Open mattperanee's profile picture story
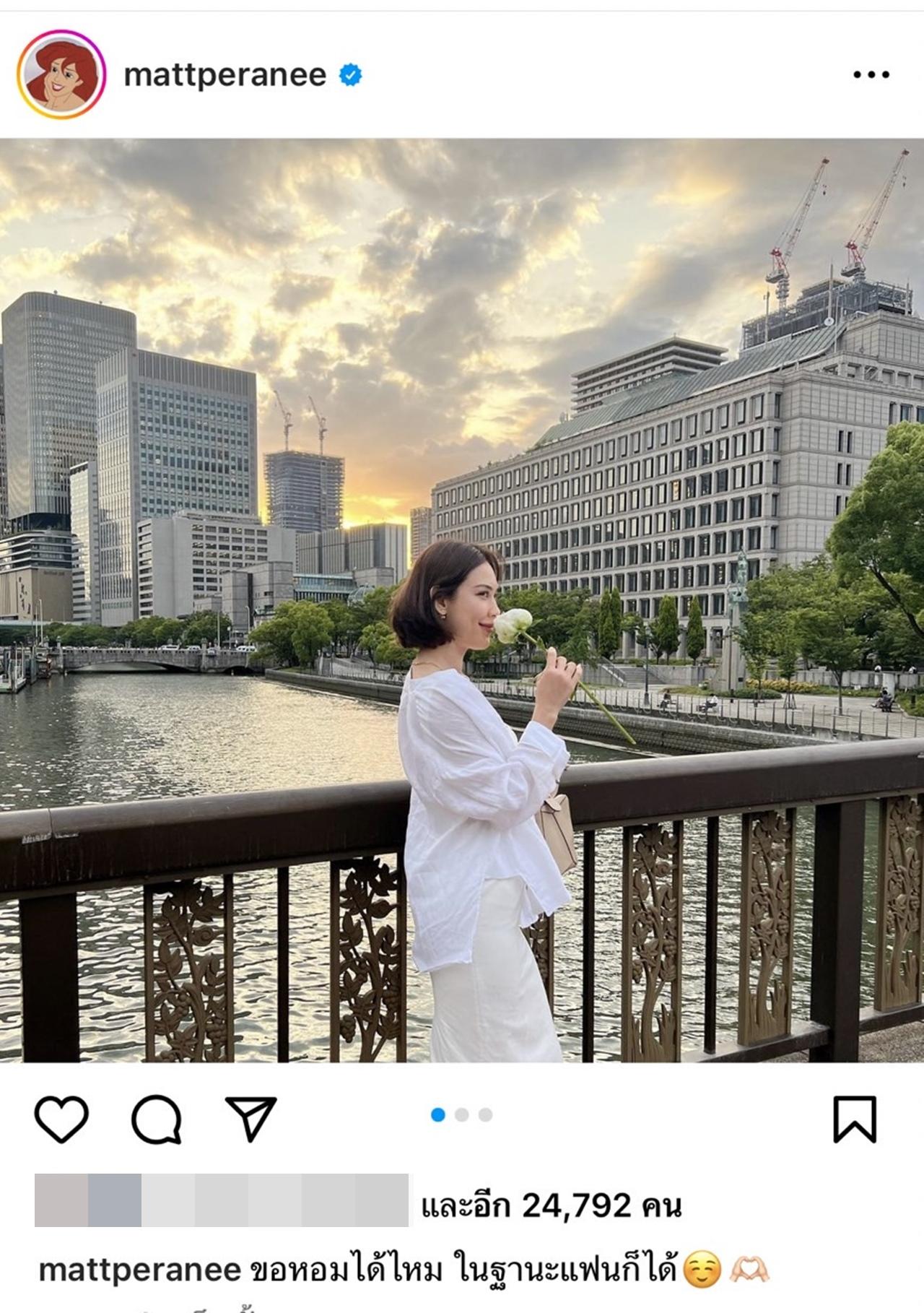The width and height of the screenshot is (924, 1313). pos(61,74)
